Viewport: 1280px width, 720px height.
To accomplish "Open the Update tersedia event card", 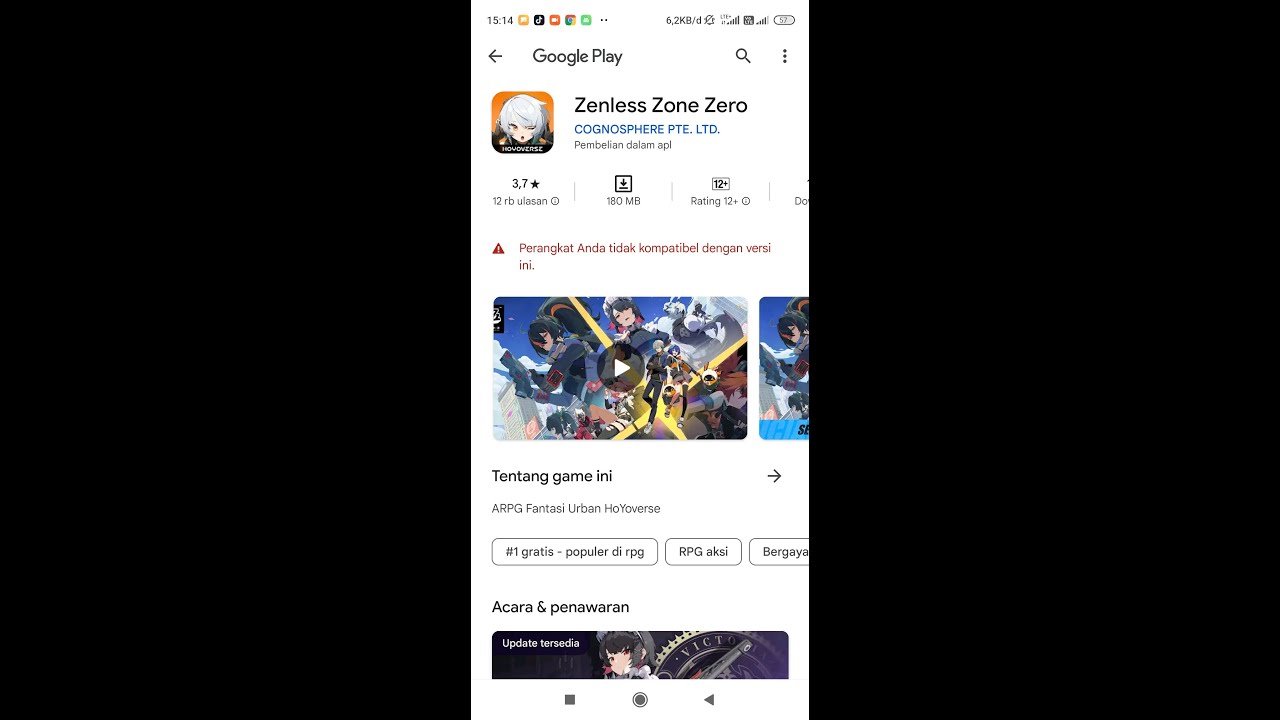I will (640, 655).
